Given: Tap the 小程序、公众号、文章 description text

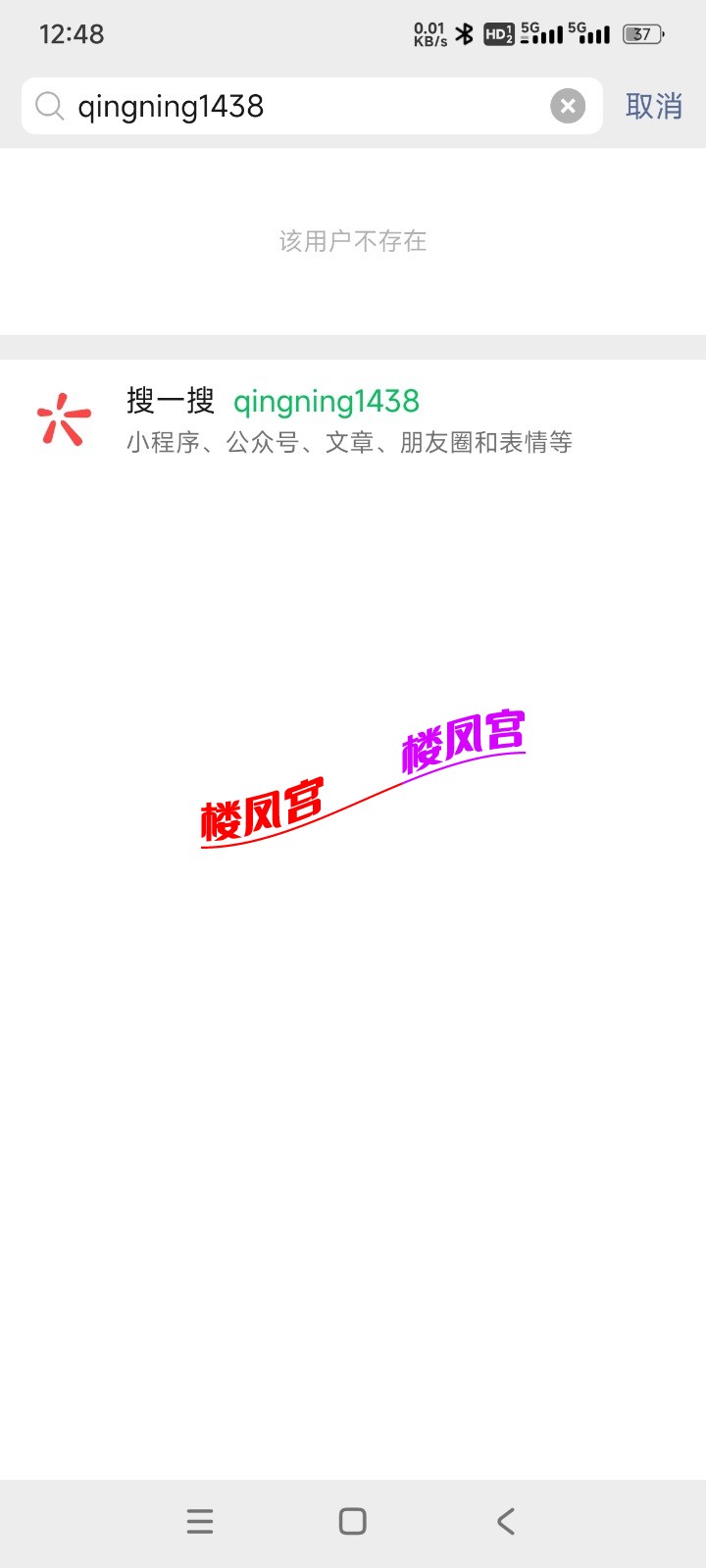Looking at the screenshot, I should pyautogui.click(x=351, y=441).
